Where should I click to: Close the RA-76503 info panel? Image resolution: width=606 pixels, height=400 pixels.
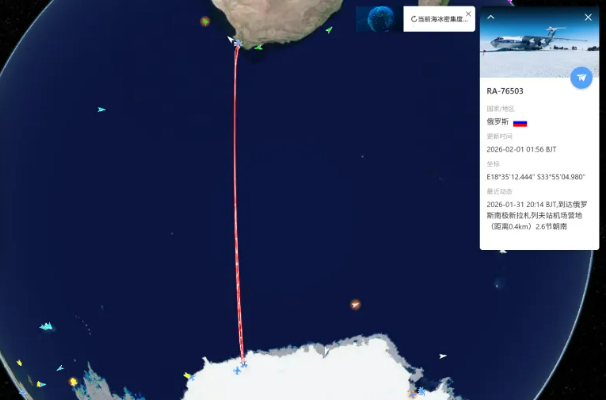(x=587, y=17)
